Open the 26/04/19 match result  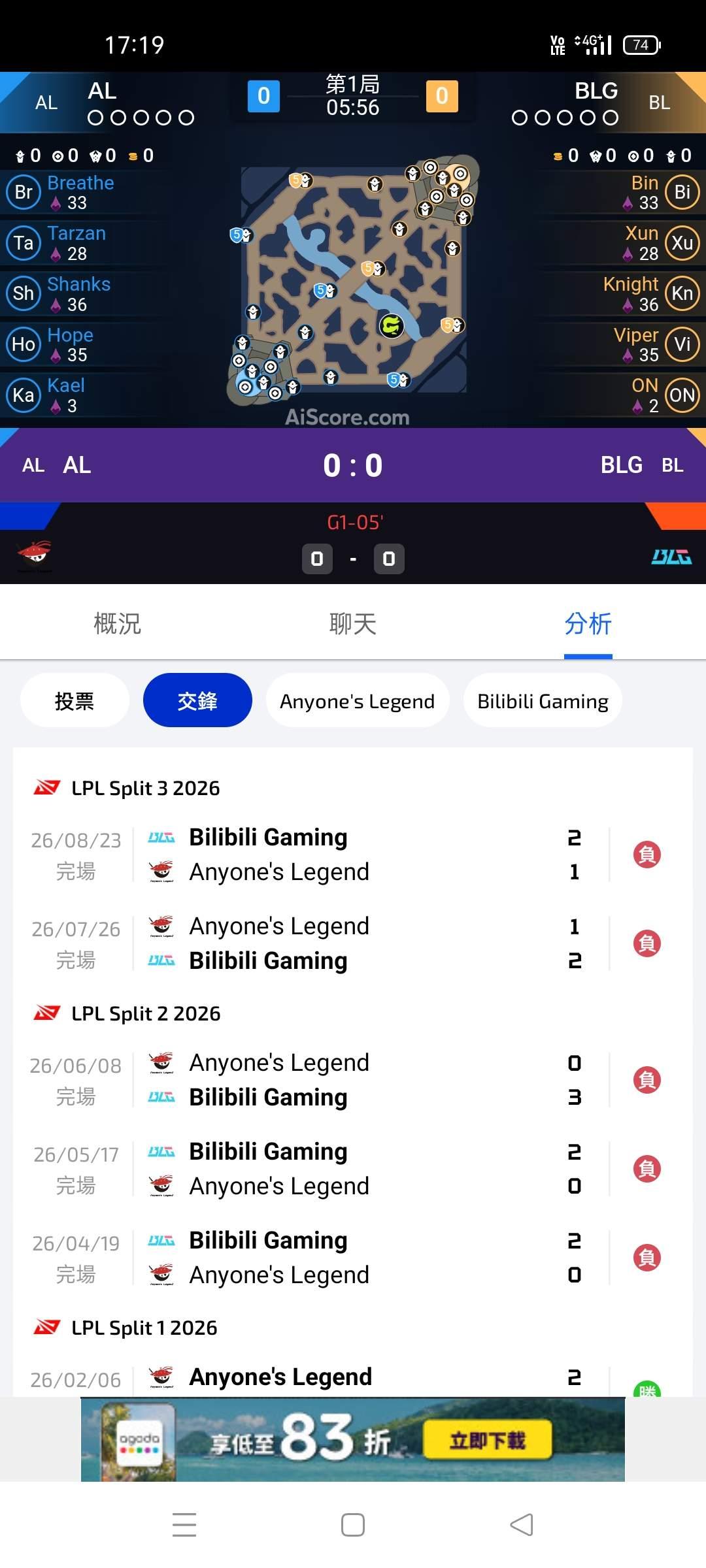click(x=353, y=1258)
